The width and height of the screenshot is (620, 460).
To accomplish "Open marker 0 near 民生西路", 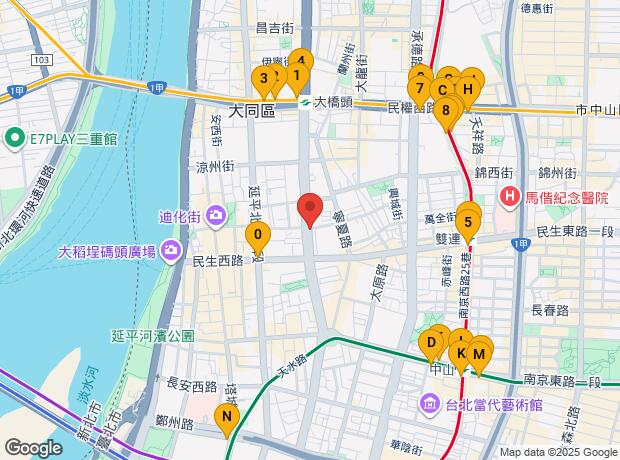I will click(258, 237).
